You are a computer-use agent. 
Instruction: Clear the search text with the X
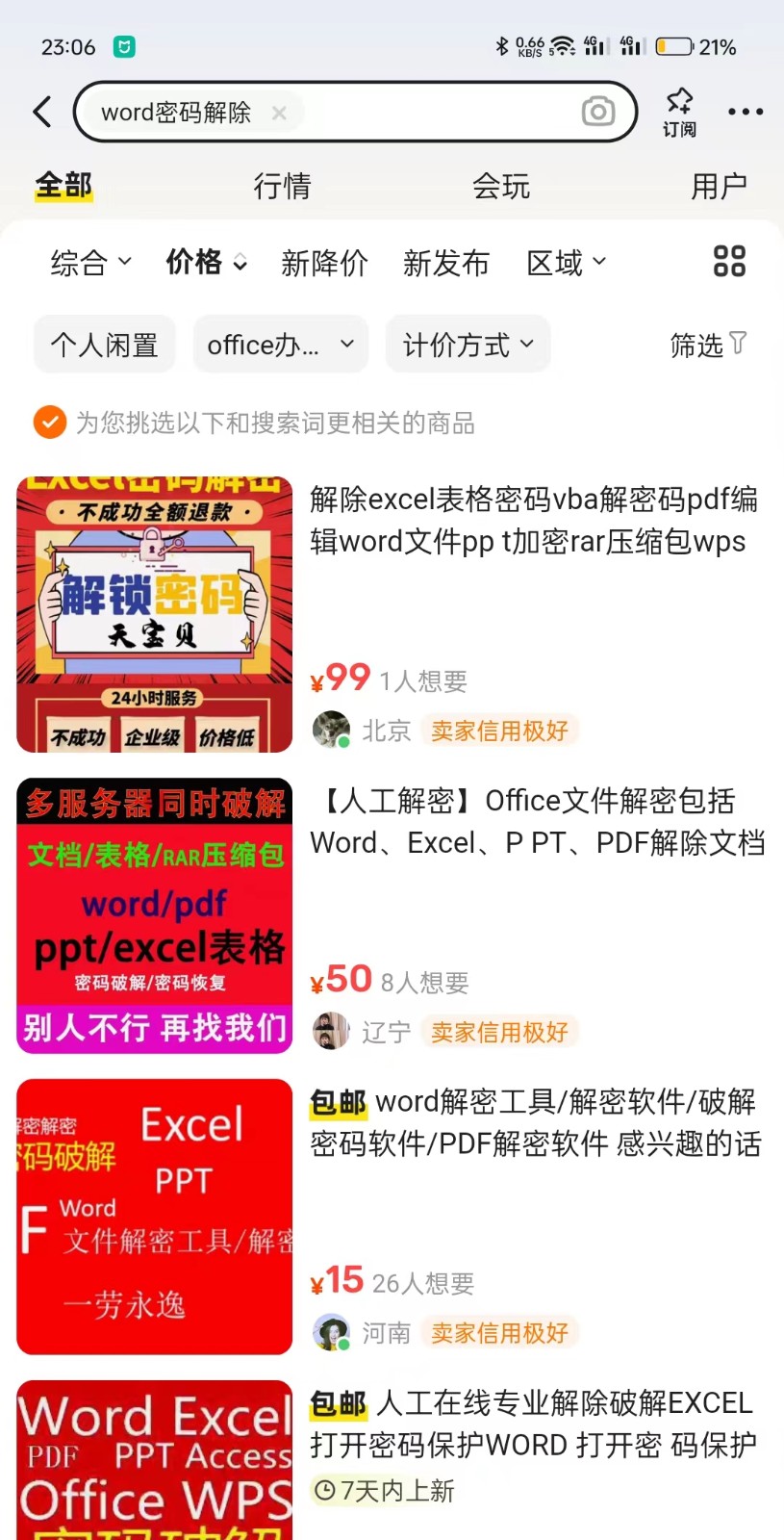coord(279,113)
